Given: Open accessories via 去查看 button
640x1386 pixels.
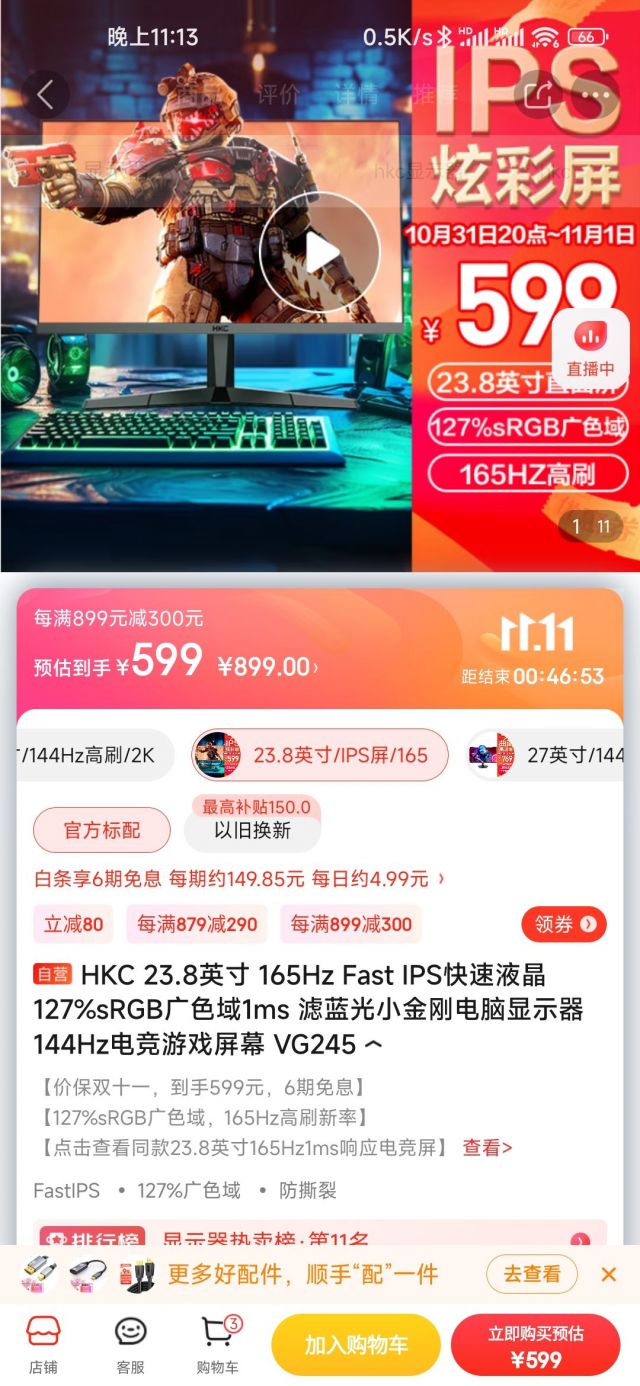Looking at the screenshot, I should pos(532,1274).
